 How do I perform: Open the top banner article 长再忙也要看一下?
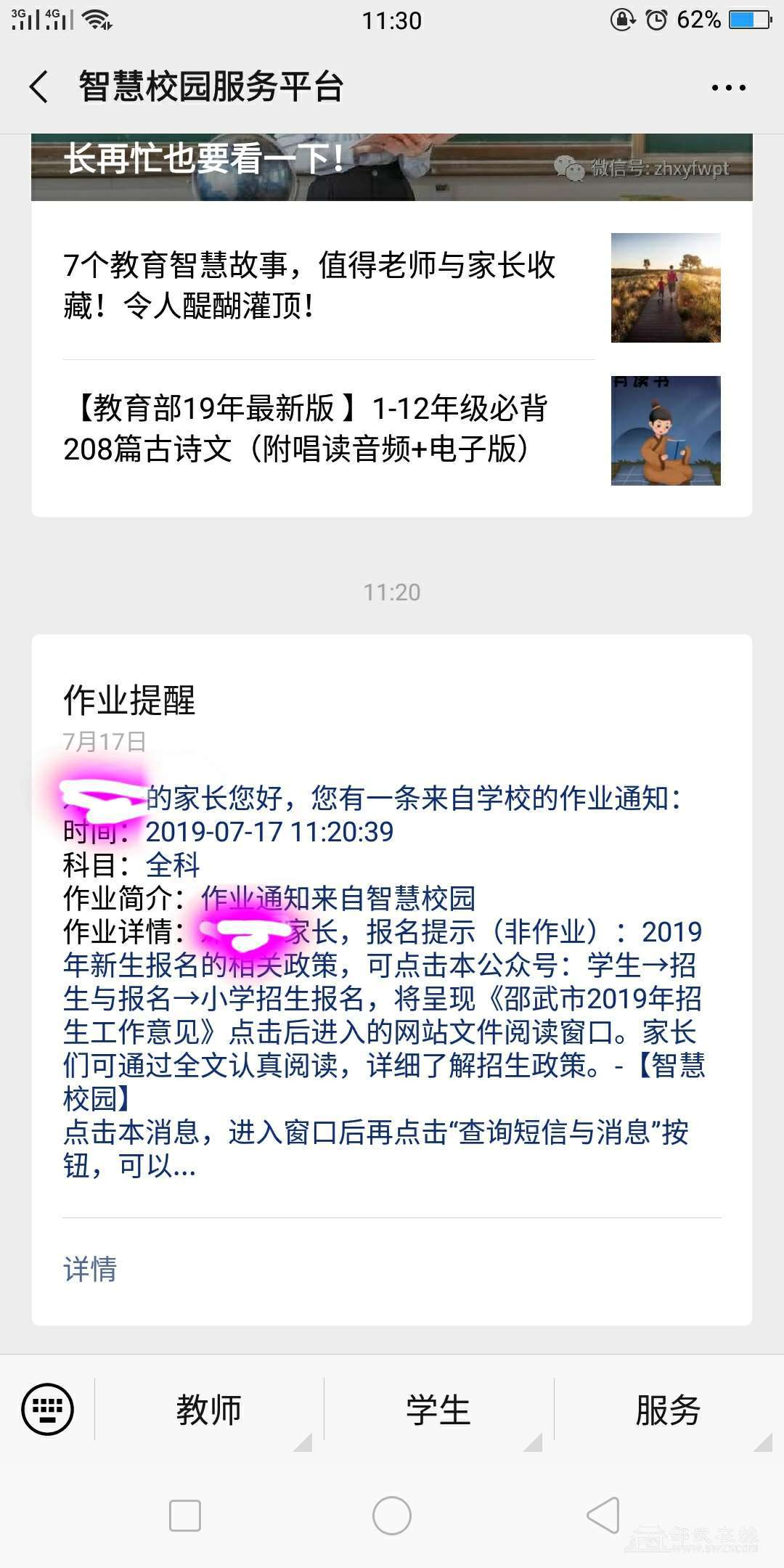click(392, 167)
